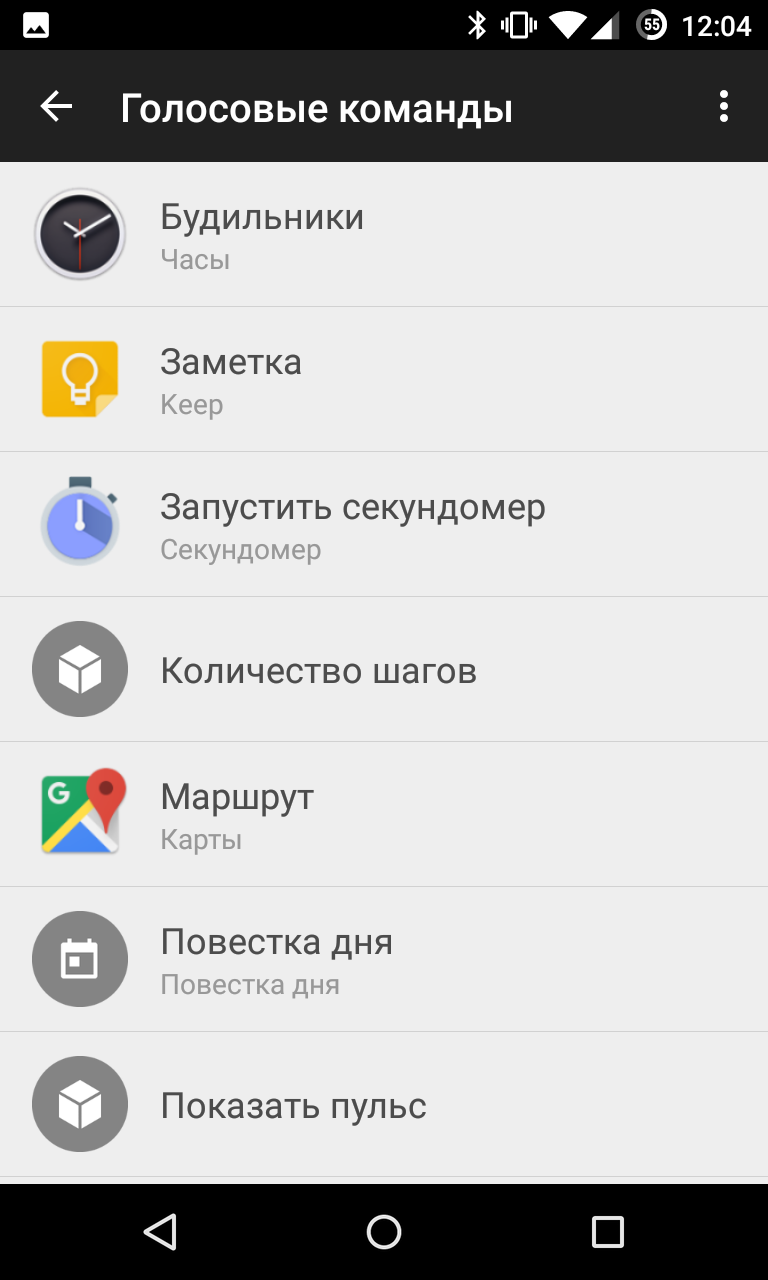Select the Заметка Keep row
Viewport: 768px width, 1280px height.
[x=384, y=379]
